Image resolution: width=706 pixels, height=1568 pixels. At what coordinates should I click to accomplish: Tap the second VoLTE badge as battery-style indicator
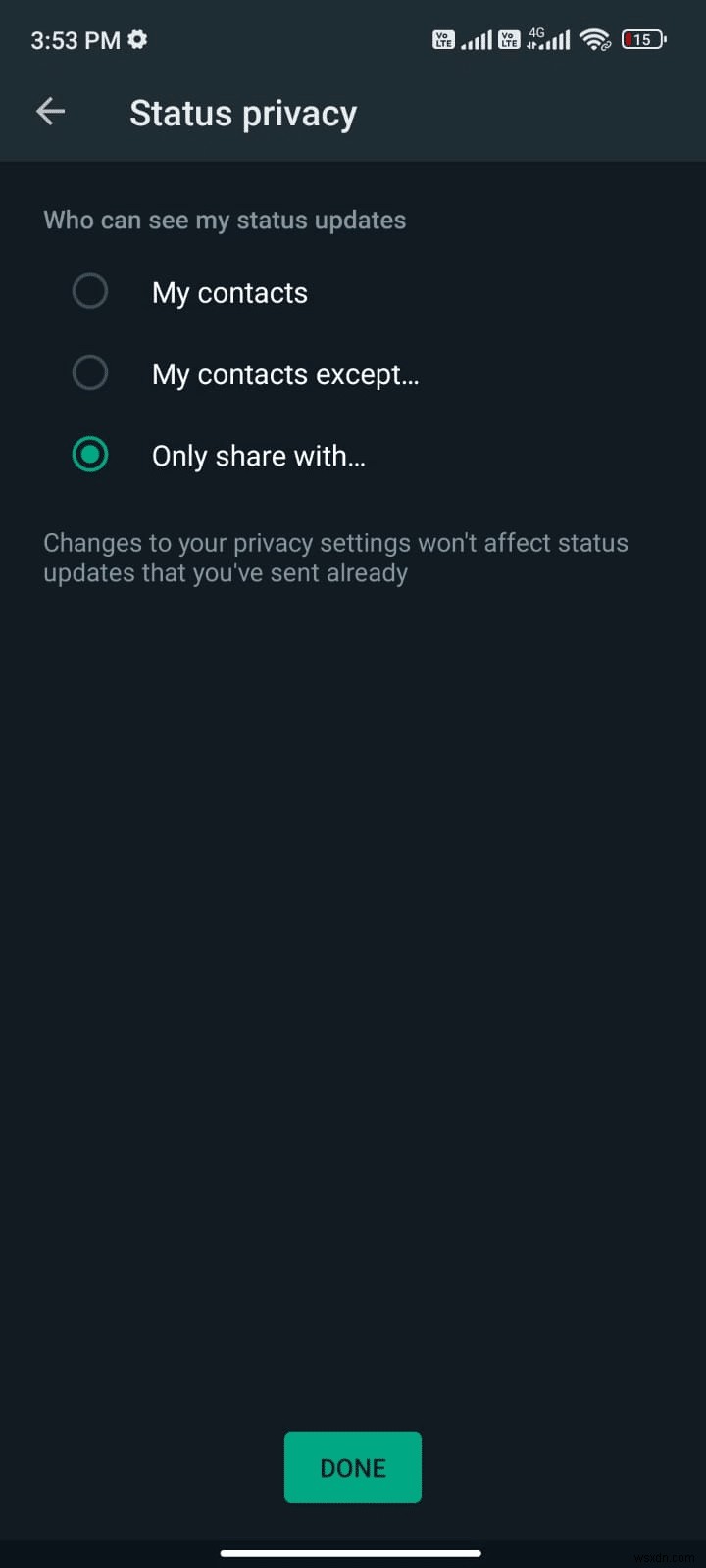[509, 39]
